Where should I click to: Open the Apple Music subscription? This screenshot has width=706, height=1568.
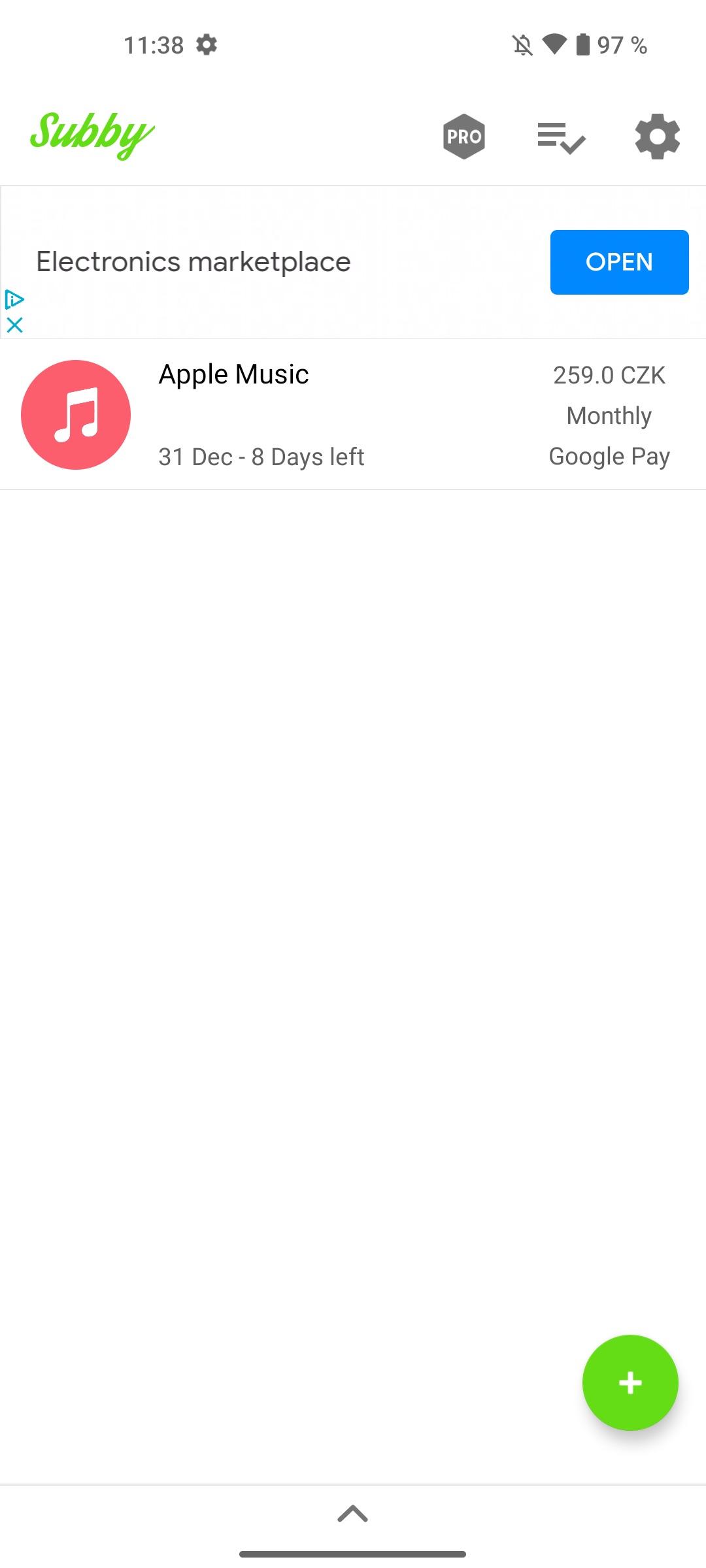point(353,415)
